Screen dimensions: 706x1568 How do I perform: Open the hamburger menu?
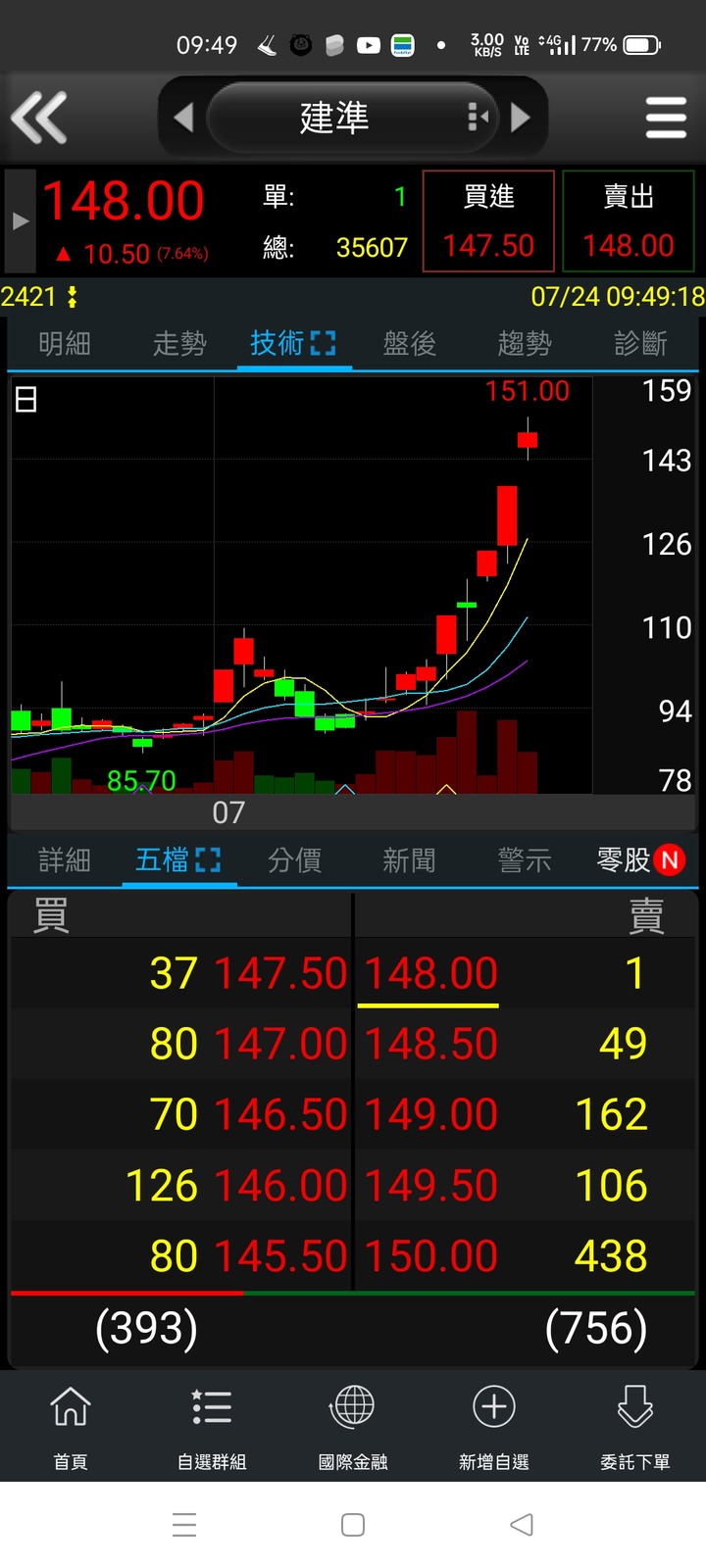pos(666,118)
